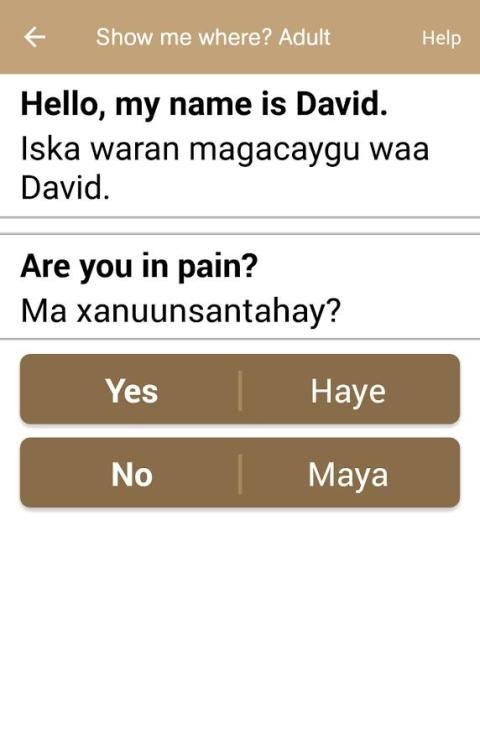480x755 pixels.
Task: Go back using the arrow icon
Action: click(35, 37)
